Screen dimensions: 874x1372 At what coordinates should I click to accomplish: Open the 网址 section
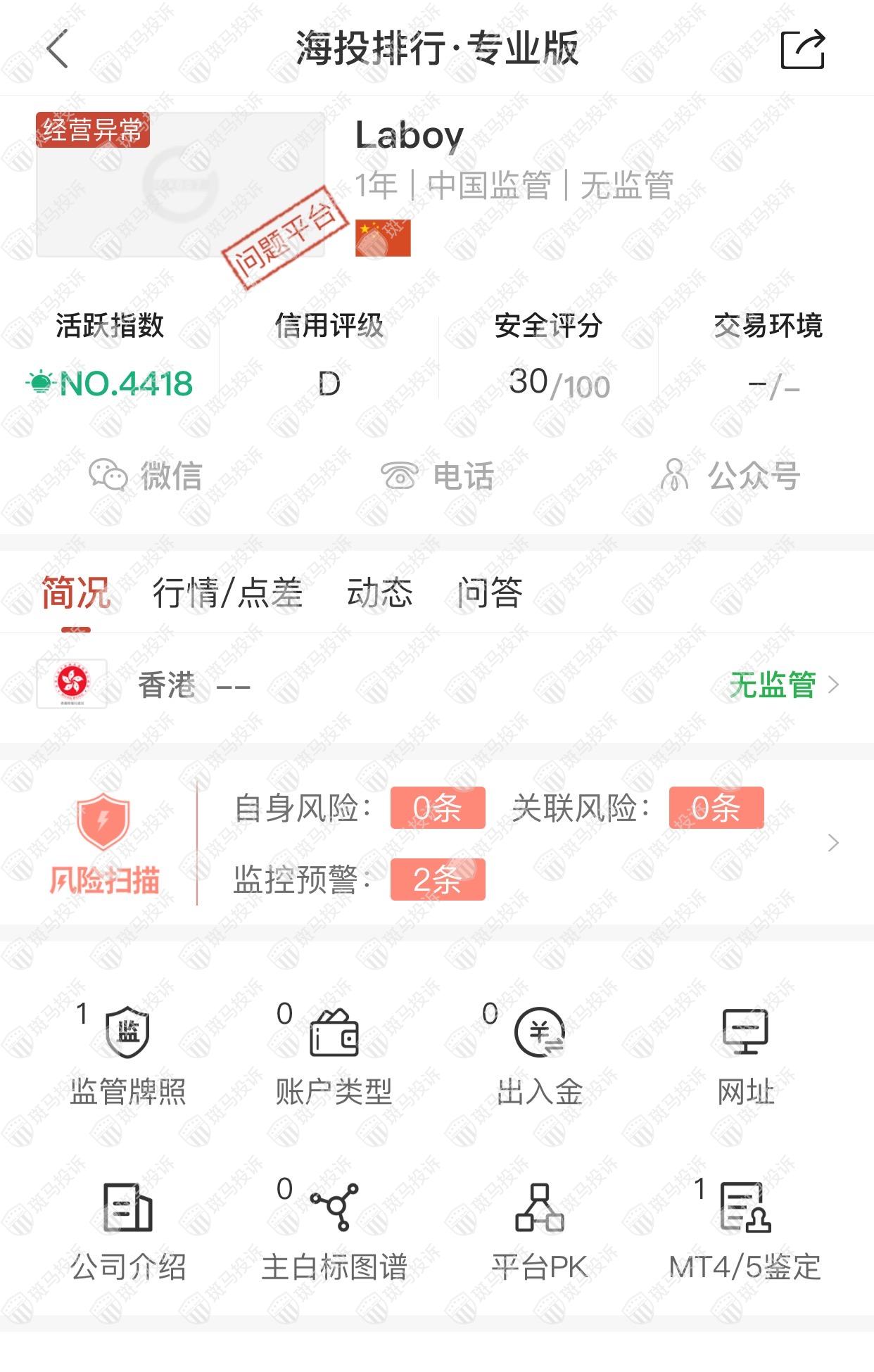coord(745,1055)
